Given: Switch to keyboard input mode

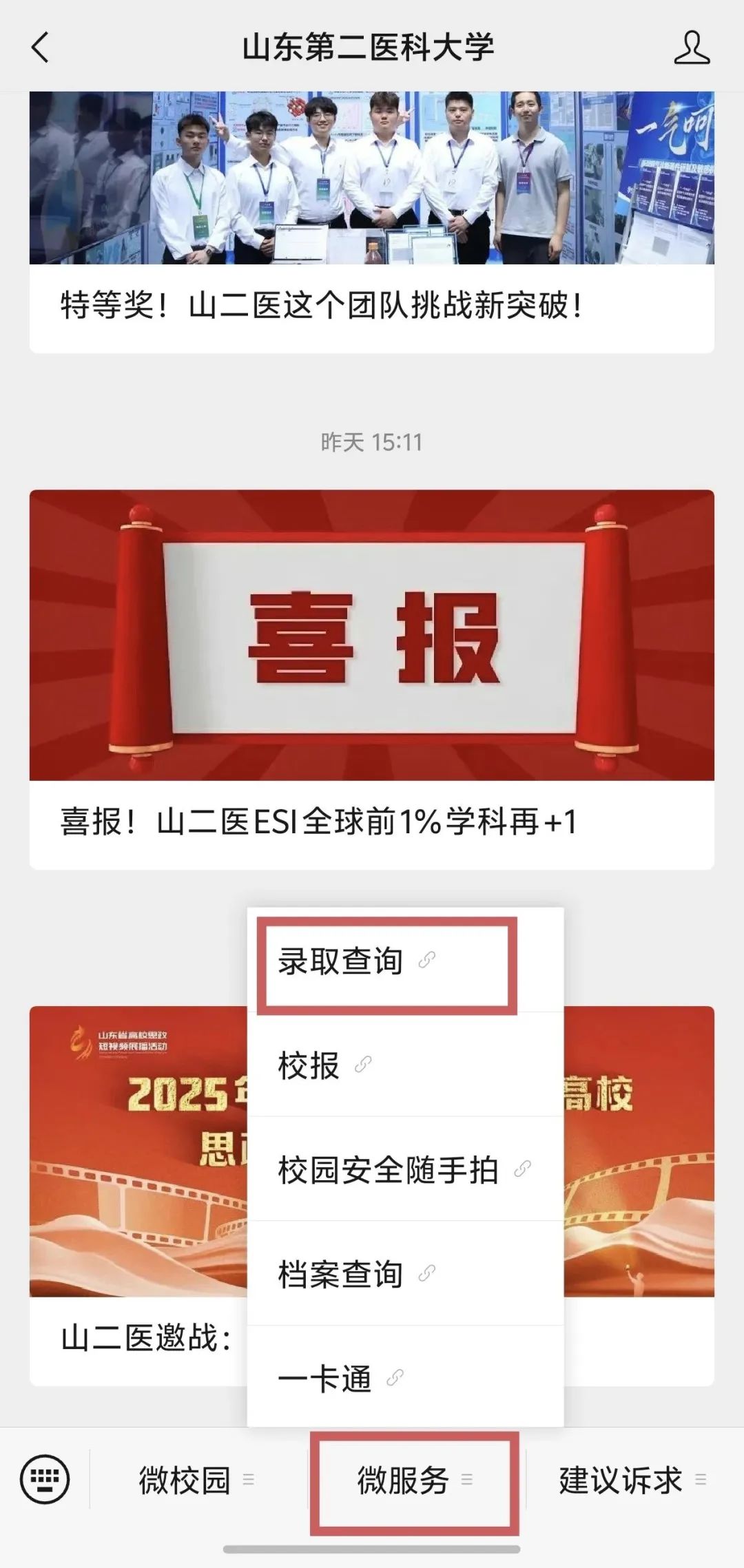Looking at the screenshot, I should click(x=45, y=1478).
